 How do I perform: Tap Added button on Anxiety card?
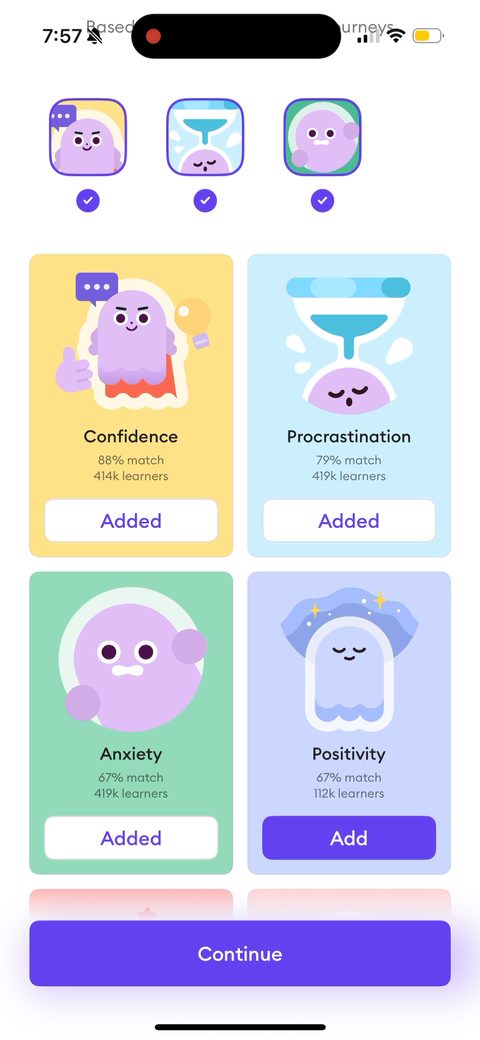pos(131,838)
